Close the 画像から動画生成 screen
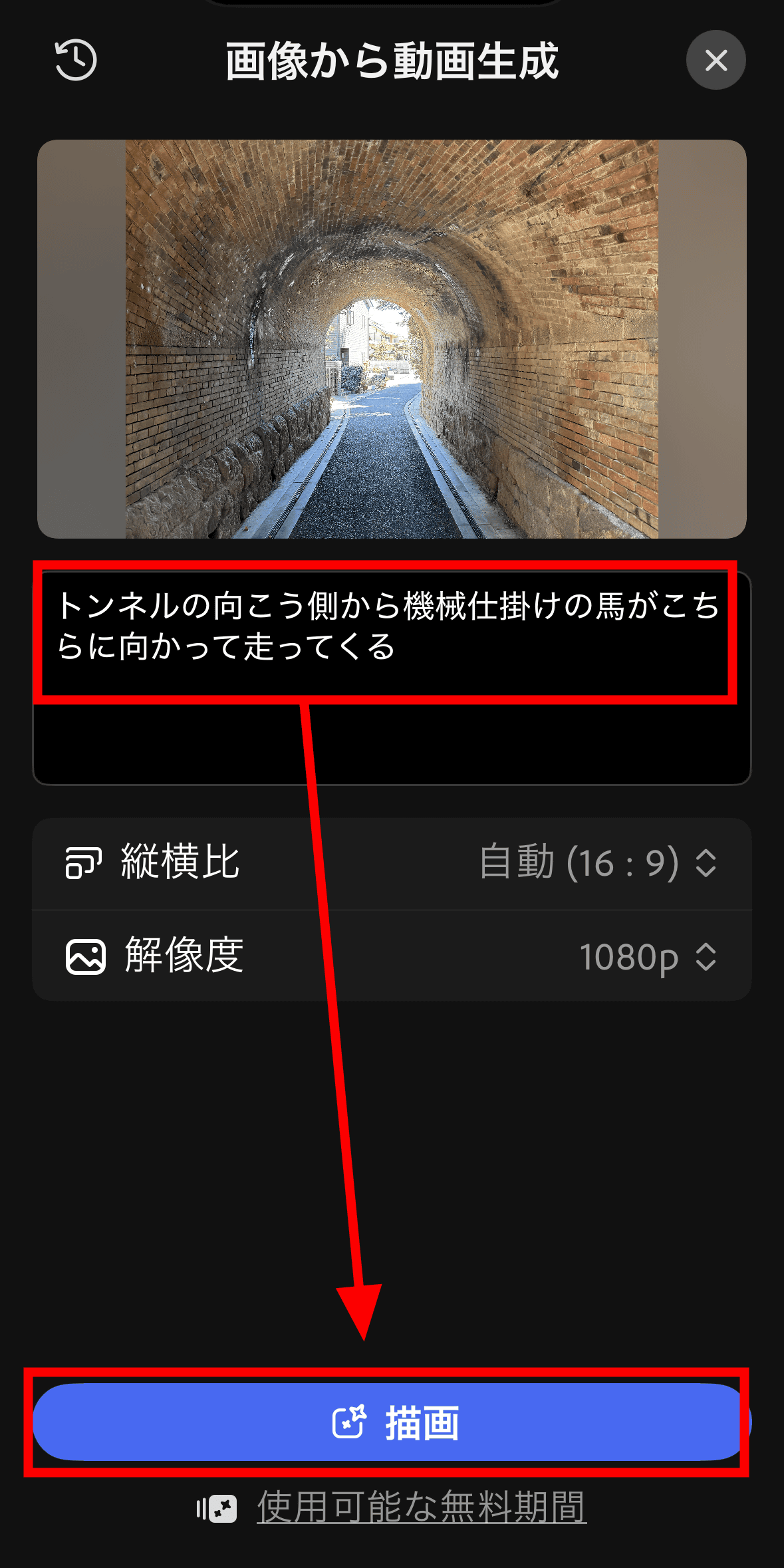784x1568 pixels. tap(716, 61)
